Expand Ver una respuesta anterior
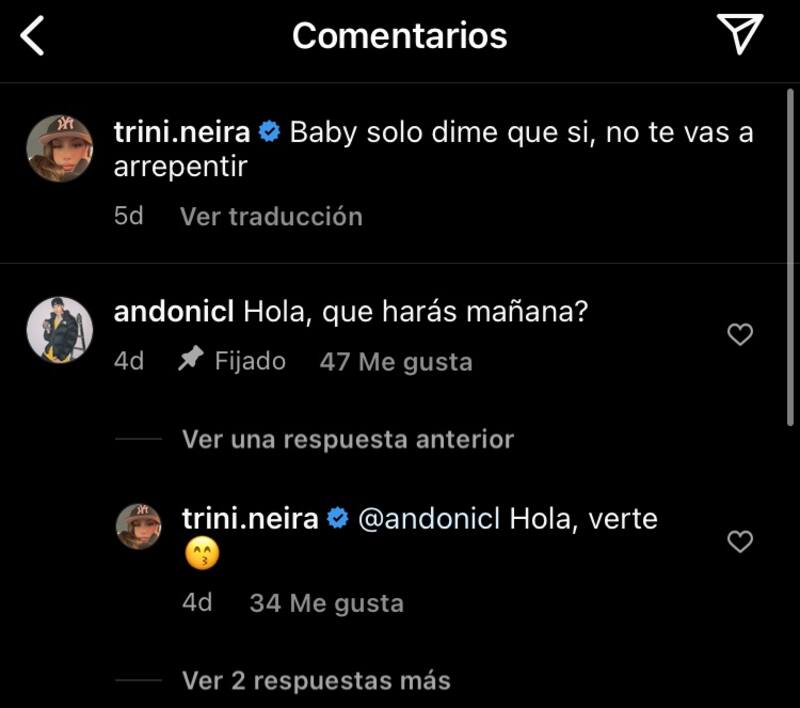Image resolution: width=800 pixels, height=708 pixels. coord(347,439)
